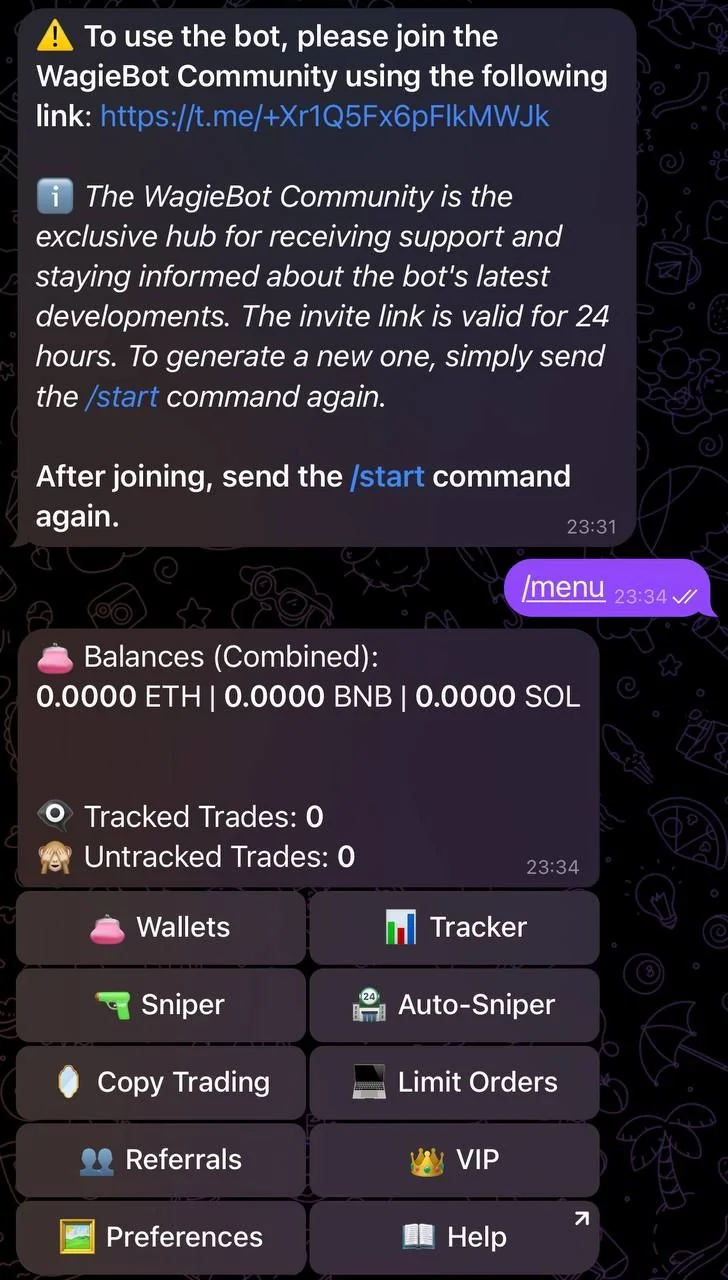The height and width of the screenshot is (1280, 728).
Task: Open the VIP section
Action: [454, 1160]
